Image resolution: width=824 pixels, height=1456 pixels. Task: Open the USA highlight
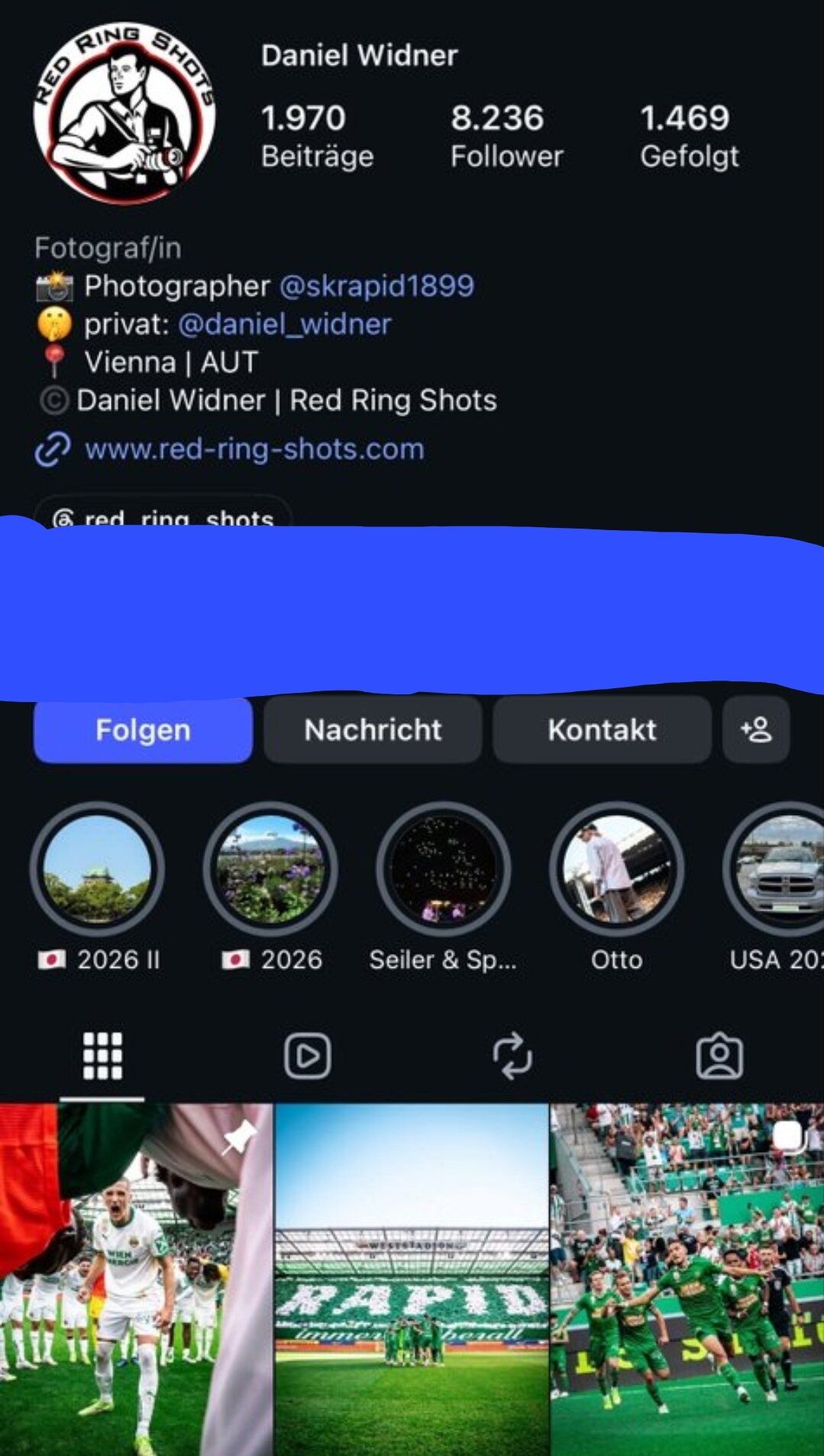pyautogui.click(x=774, y=869)
